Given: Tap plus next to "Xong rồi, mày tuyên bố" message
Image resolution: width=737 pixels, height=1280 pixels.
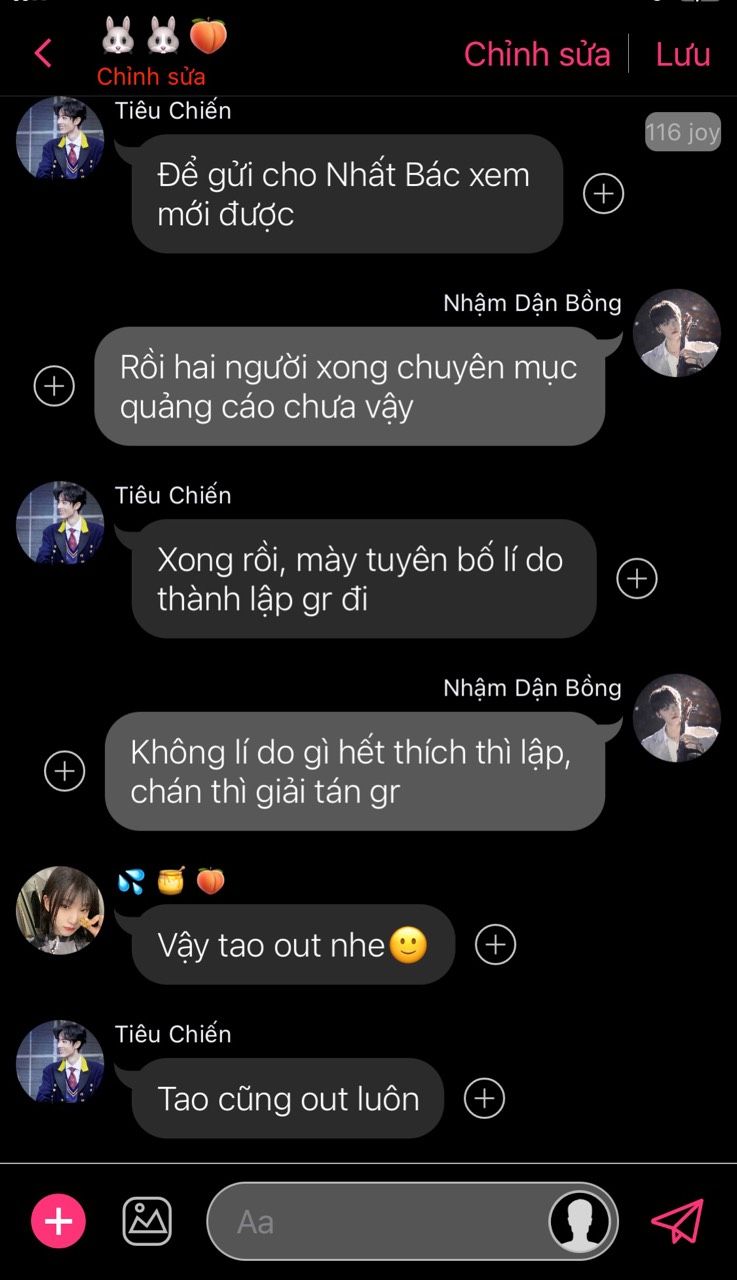Looking at the screenshot, I should pyautogui.click(x=637, y=578).
